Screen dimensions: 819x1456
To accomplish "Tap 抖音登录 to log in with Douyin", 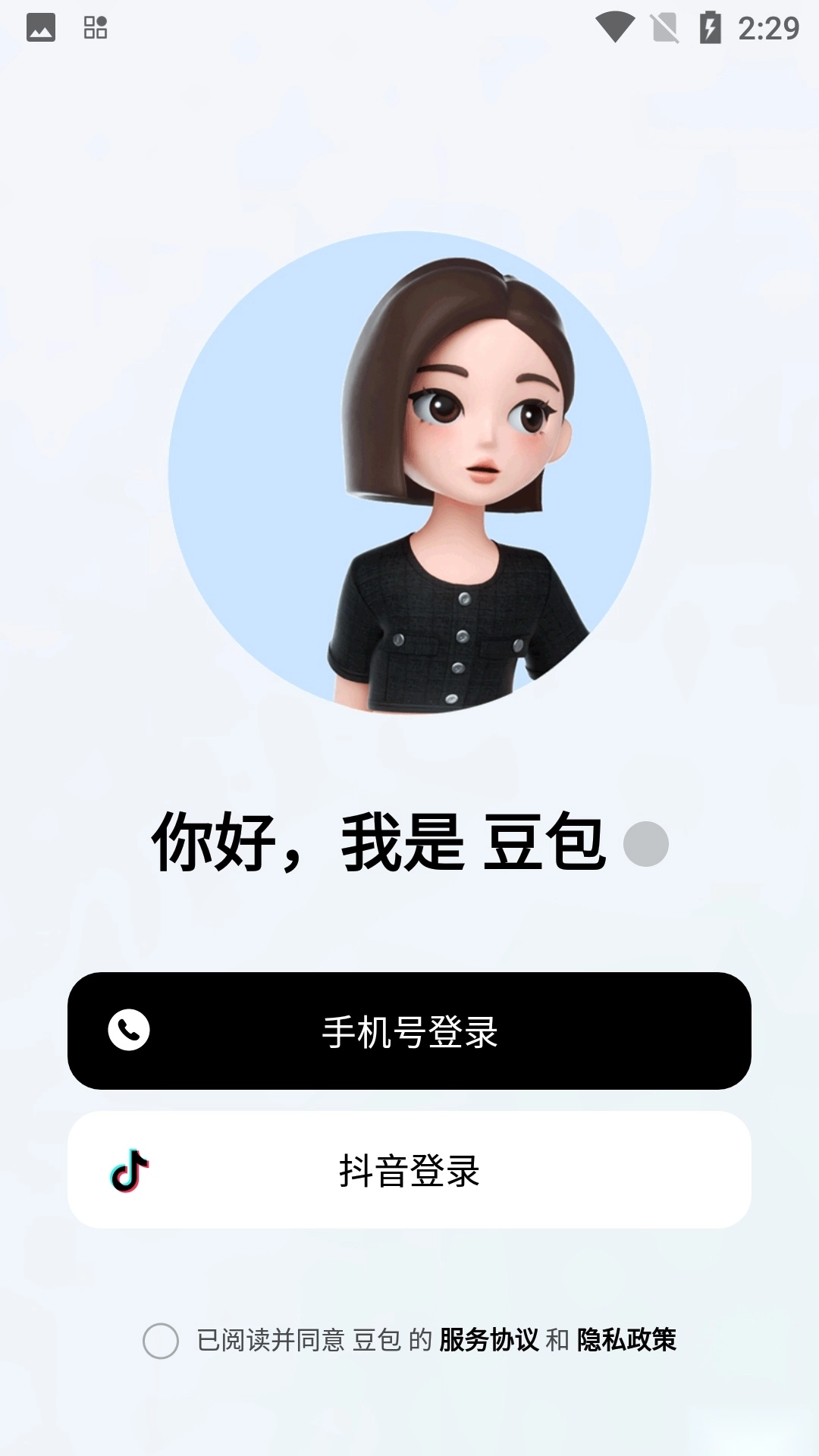I will (409, 1169).
